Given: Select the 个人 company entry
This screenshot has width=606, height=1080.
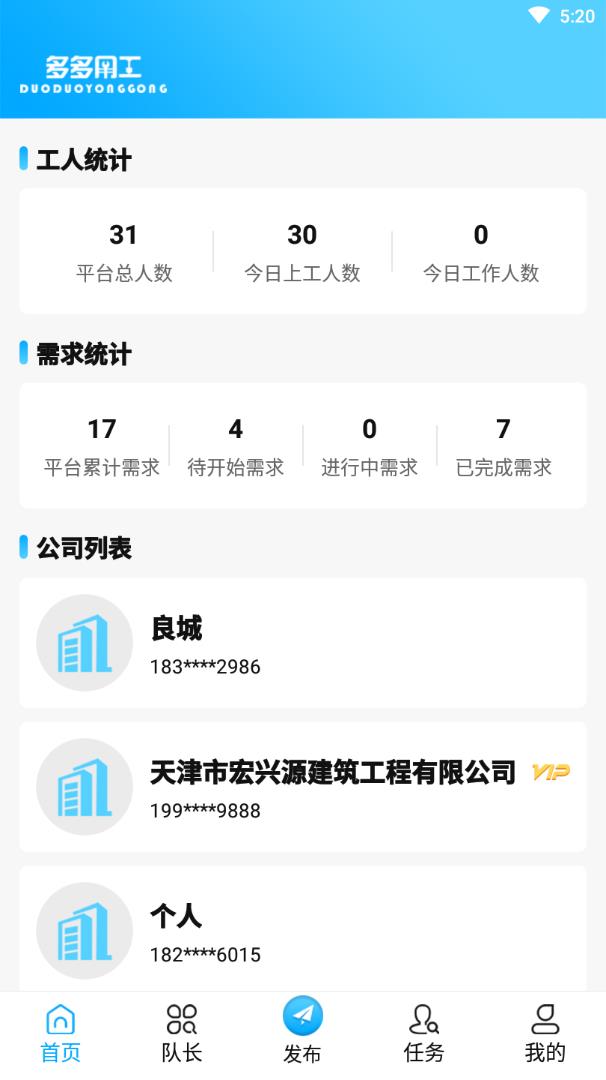Looking at the screenshot, I should click(303, 929).
